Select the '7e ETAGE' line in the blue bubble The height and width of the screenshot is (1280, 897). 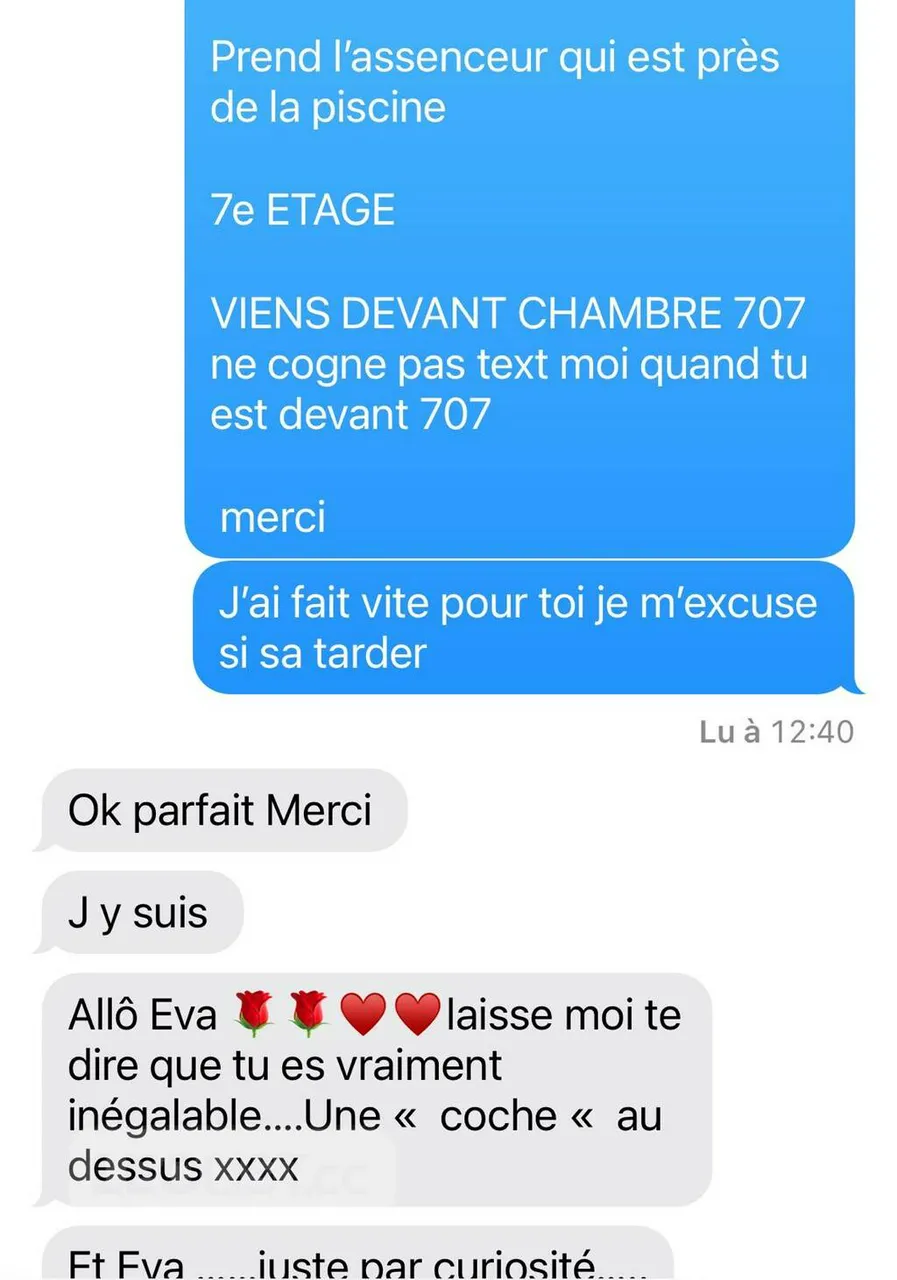click(302, 209)
